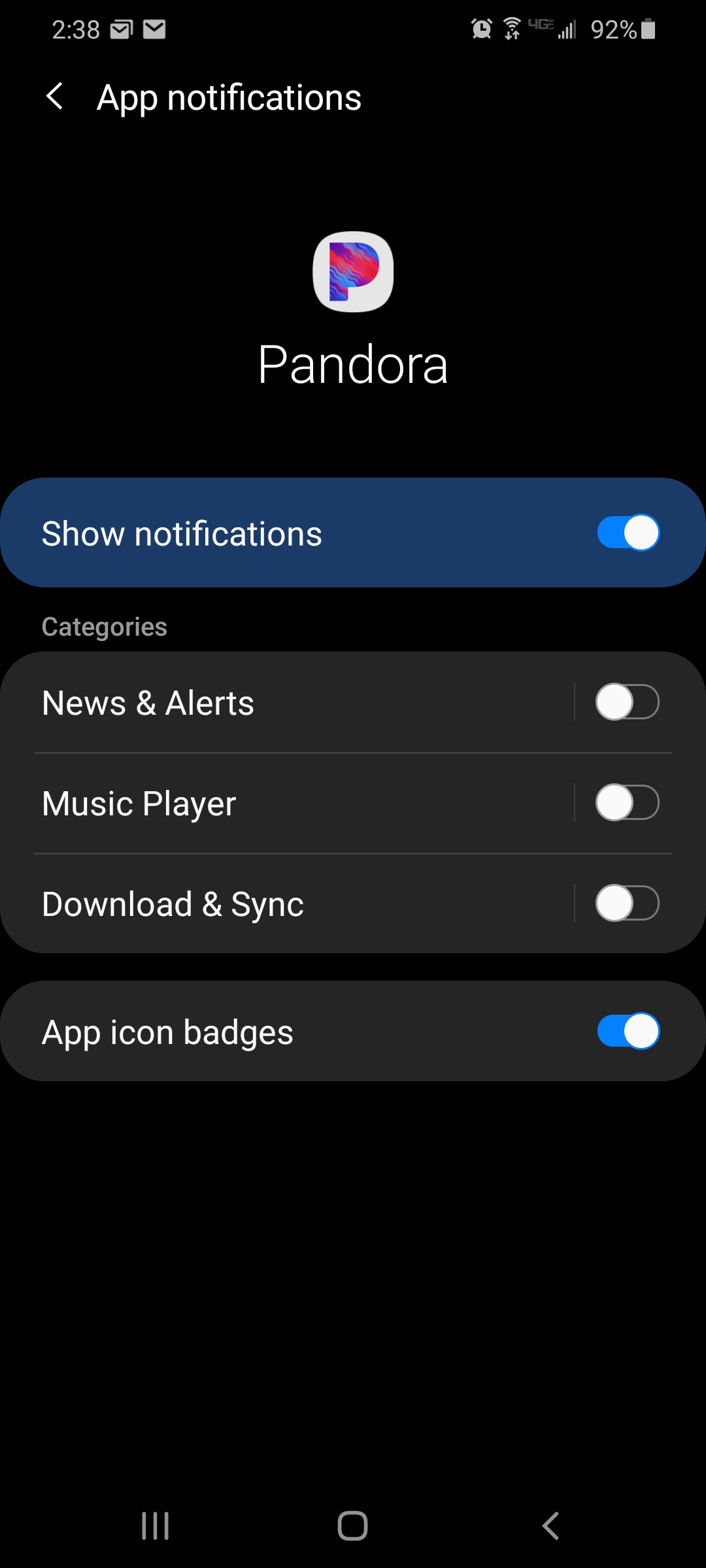Image resolution: width=706 pixels, height=1568 pixels.
Task: Turn on Music Player notifications toggle
Action: [x=628, y=803]
